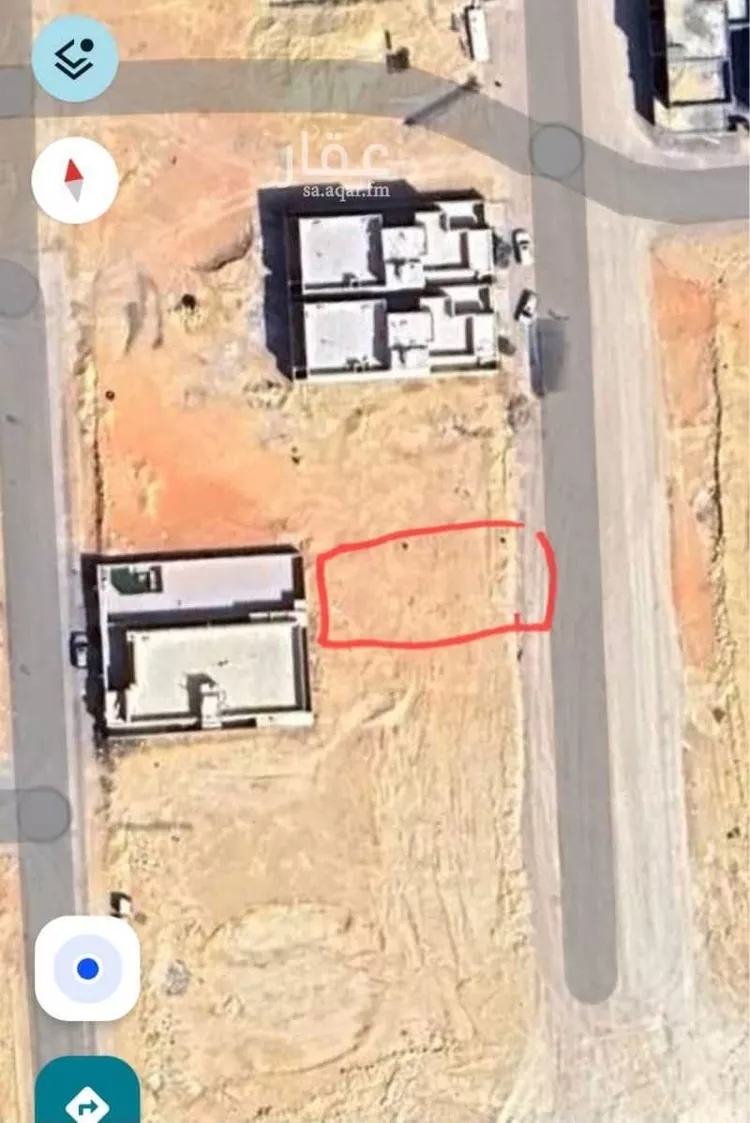
Task: Open the map layers selector
Action: tap(75, 58)
